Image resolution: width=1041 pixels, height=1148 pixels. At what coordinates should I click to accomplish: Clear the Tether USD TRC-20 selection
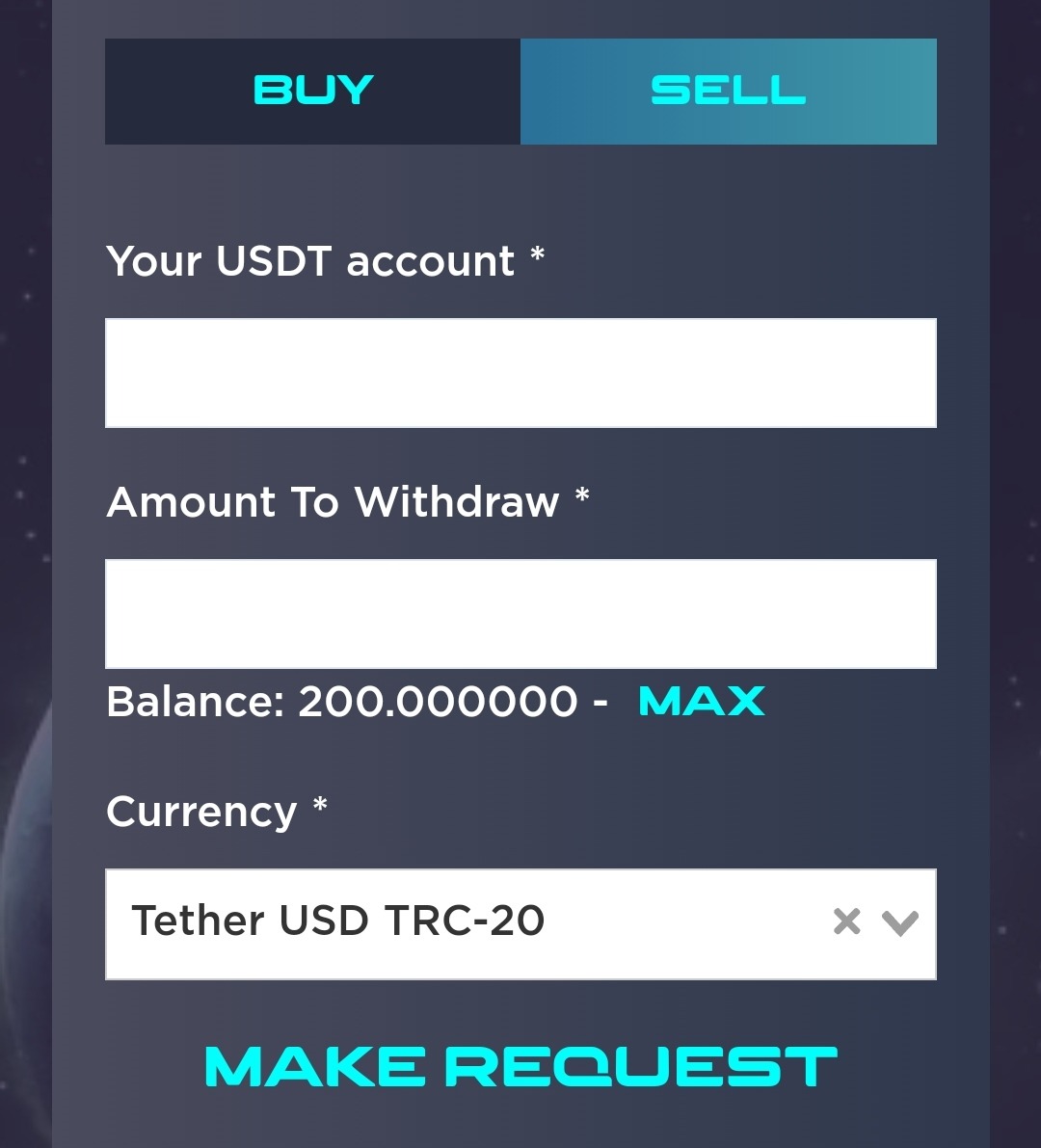846,922
